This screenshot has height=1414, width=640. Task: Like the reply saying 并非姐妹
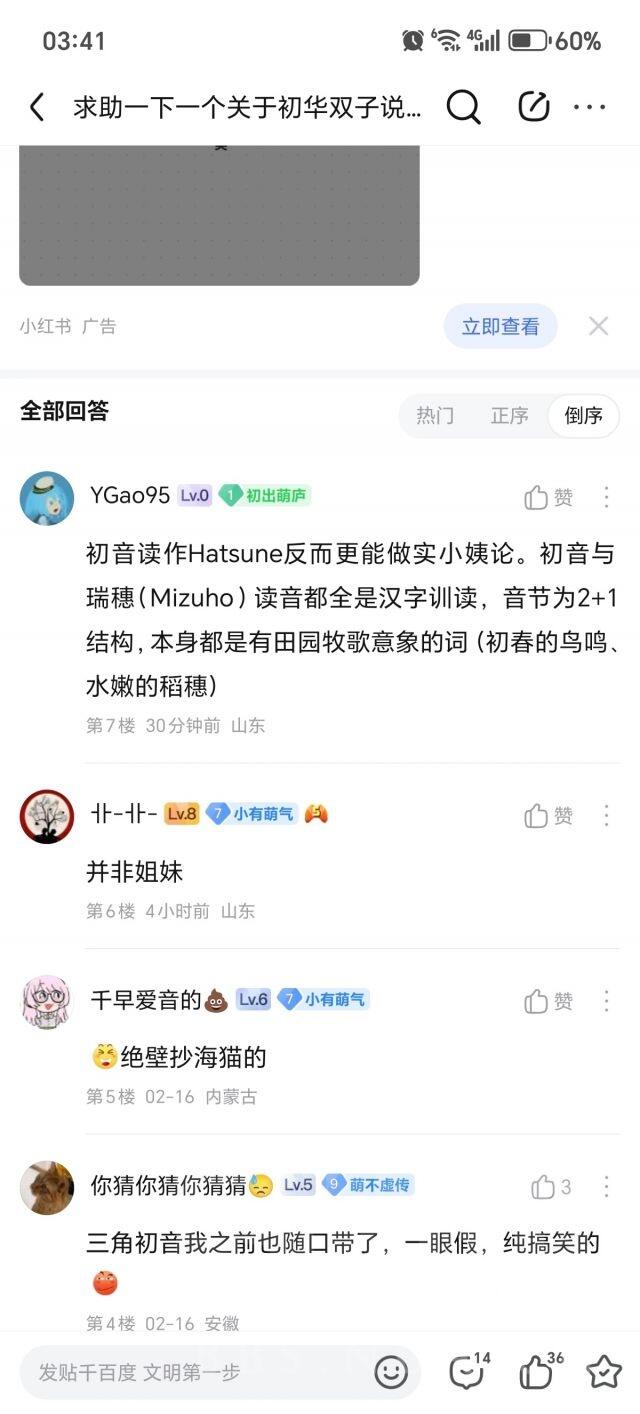click(x=548, y=815)
